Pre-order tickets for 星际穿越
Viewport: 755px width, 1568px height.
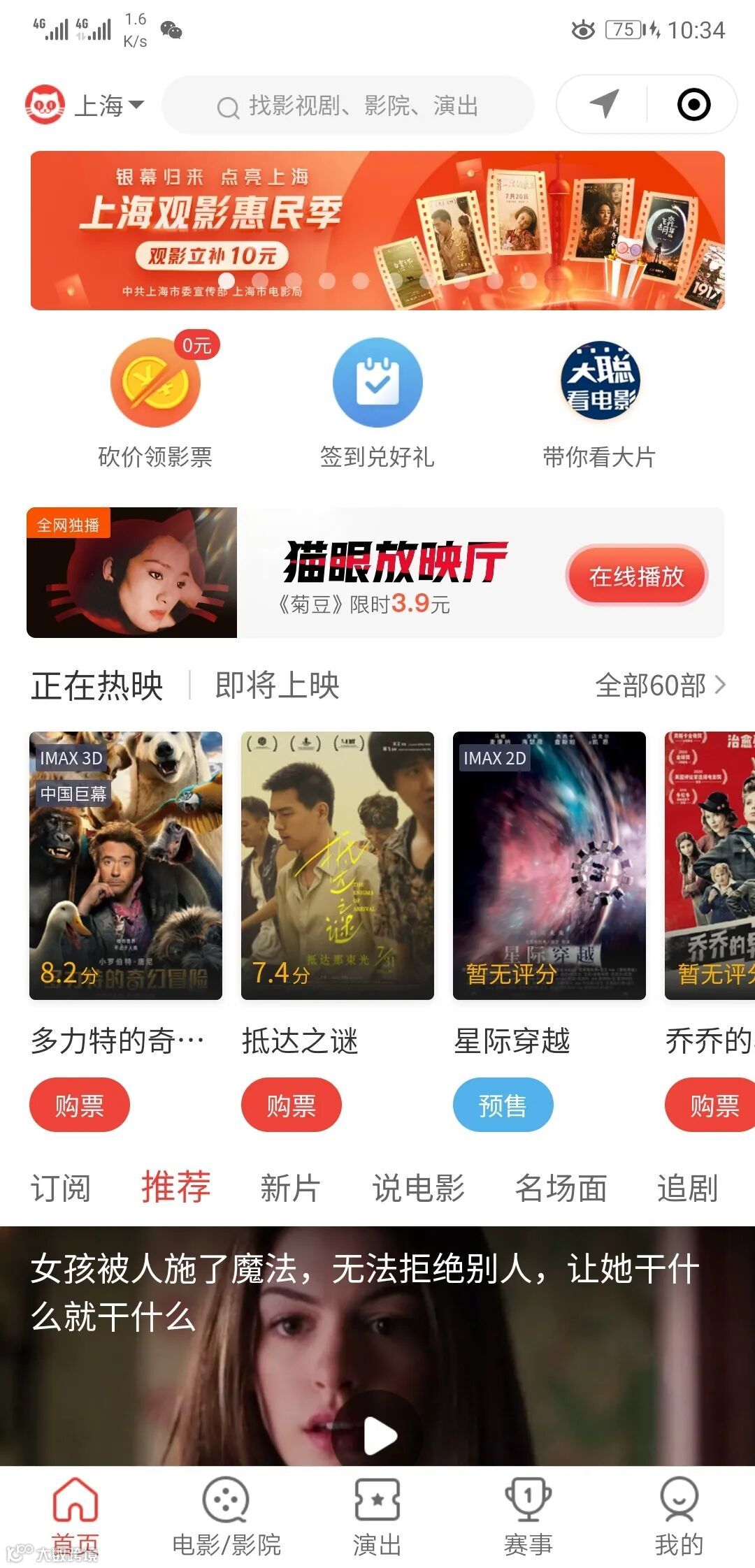click(503, 1105)
